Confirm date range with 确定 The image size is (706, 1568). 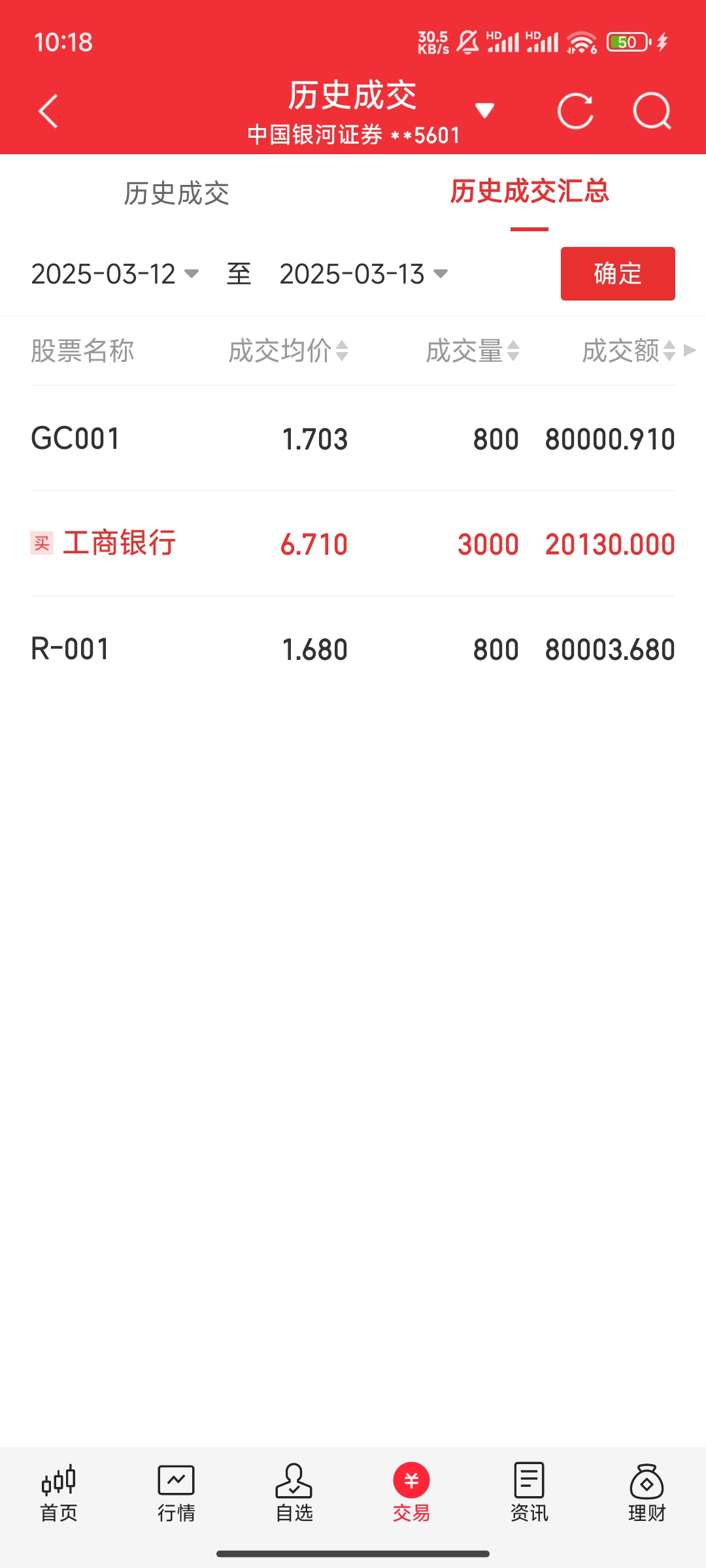click(x=618, y=274)
